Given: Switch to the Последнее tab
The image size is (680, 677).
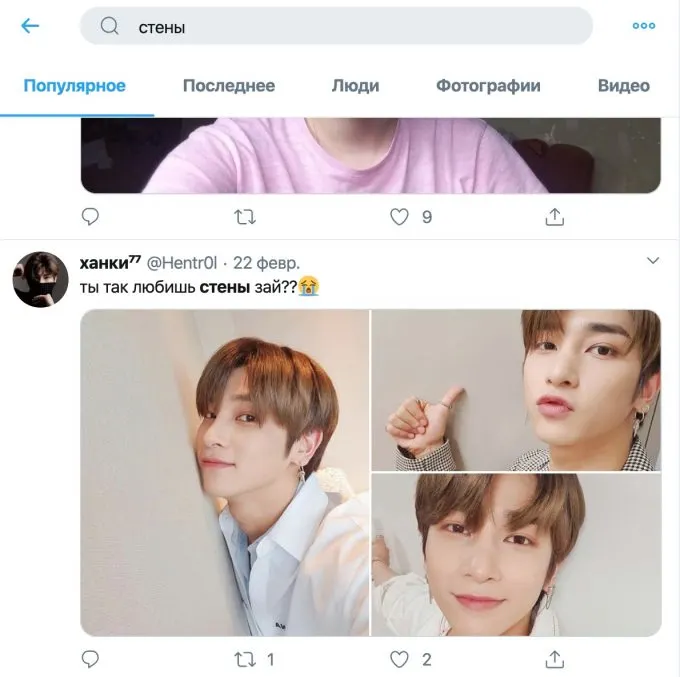Looking at the screenshot, I should 228,86.
